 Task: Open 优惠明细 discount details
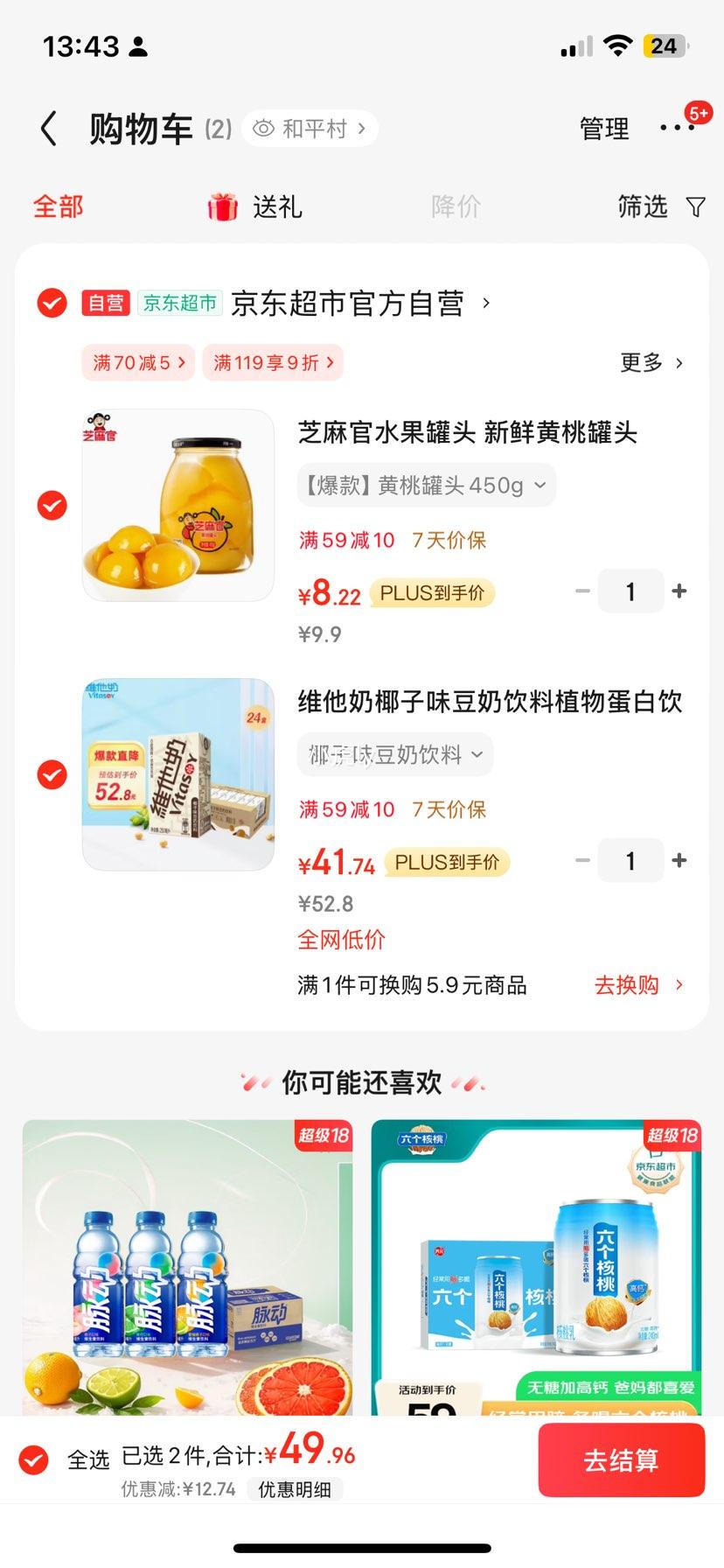[x=296, y=1488]
